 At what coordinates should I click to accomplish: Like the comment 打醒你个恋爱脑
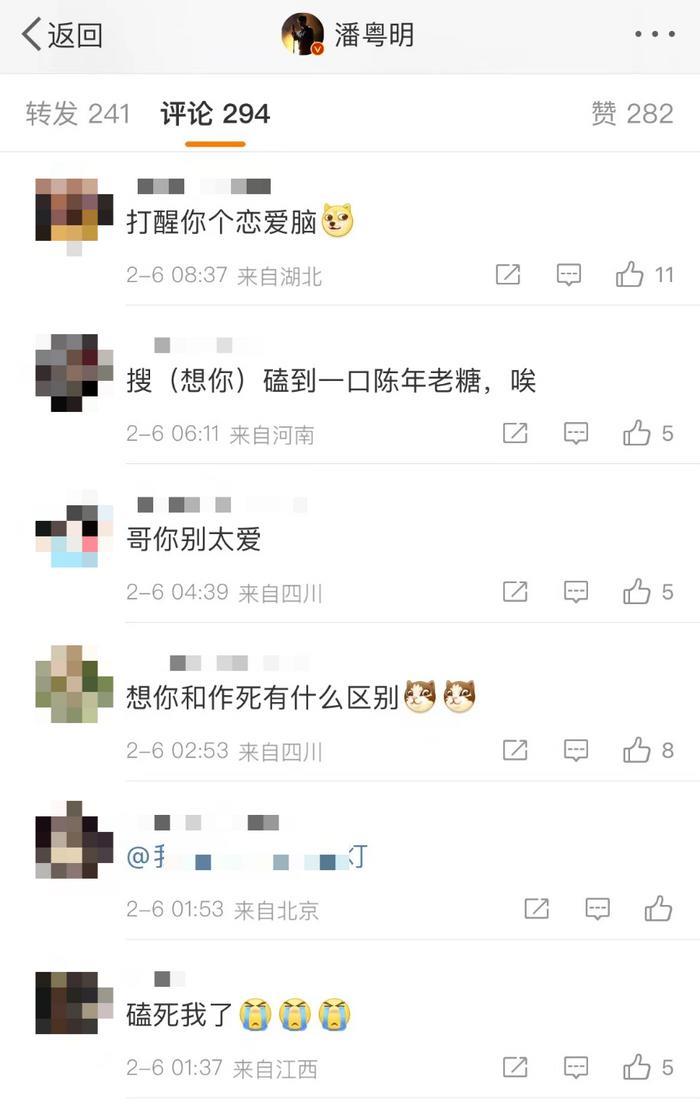pos(631,275)
